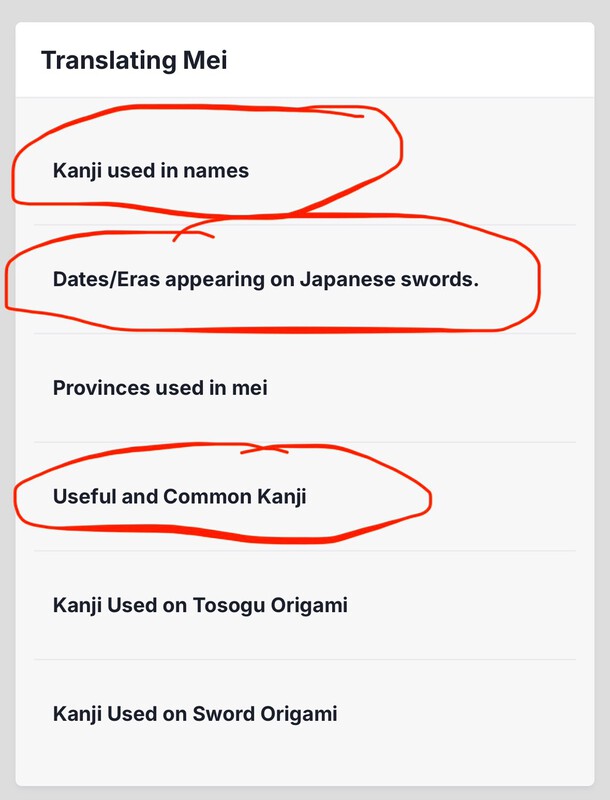Image resolution: width=610 pixels, height=800 pixels.
Task: Open Dates/Eras appearing on Japanese swords
Action: click(x=266, y=279)
